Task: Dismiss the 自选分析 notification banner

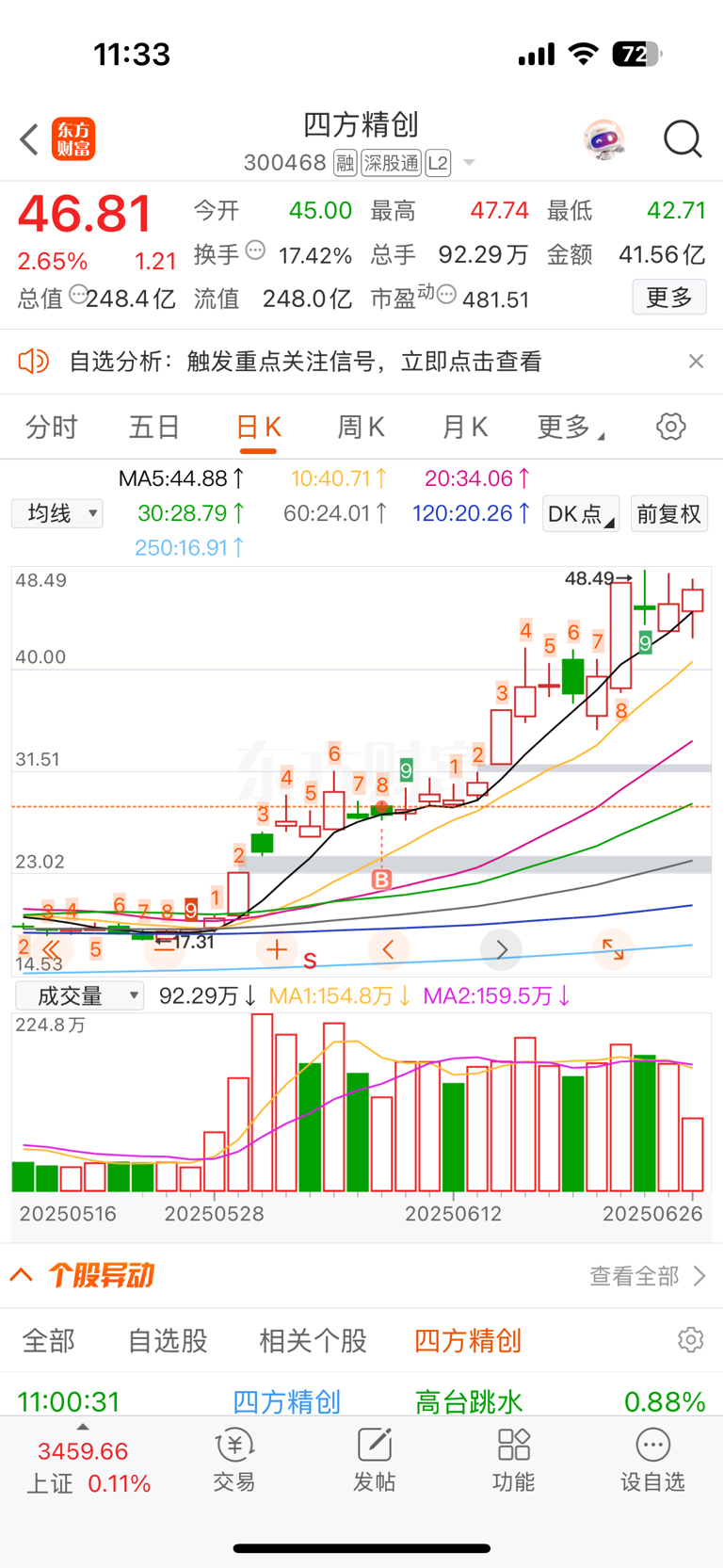Action: point(696,362)
